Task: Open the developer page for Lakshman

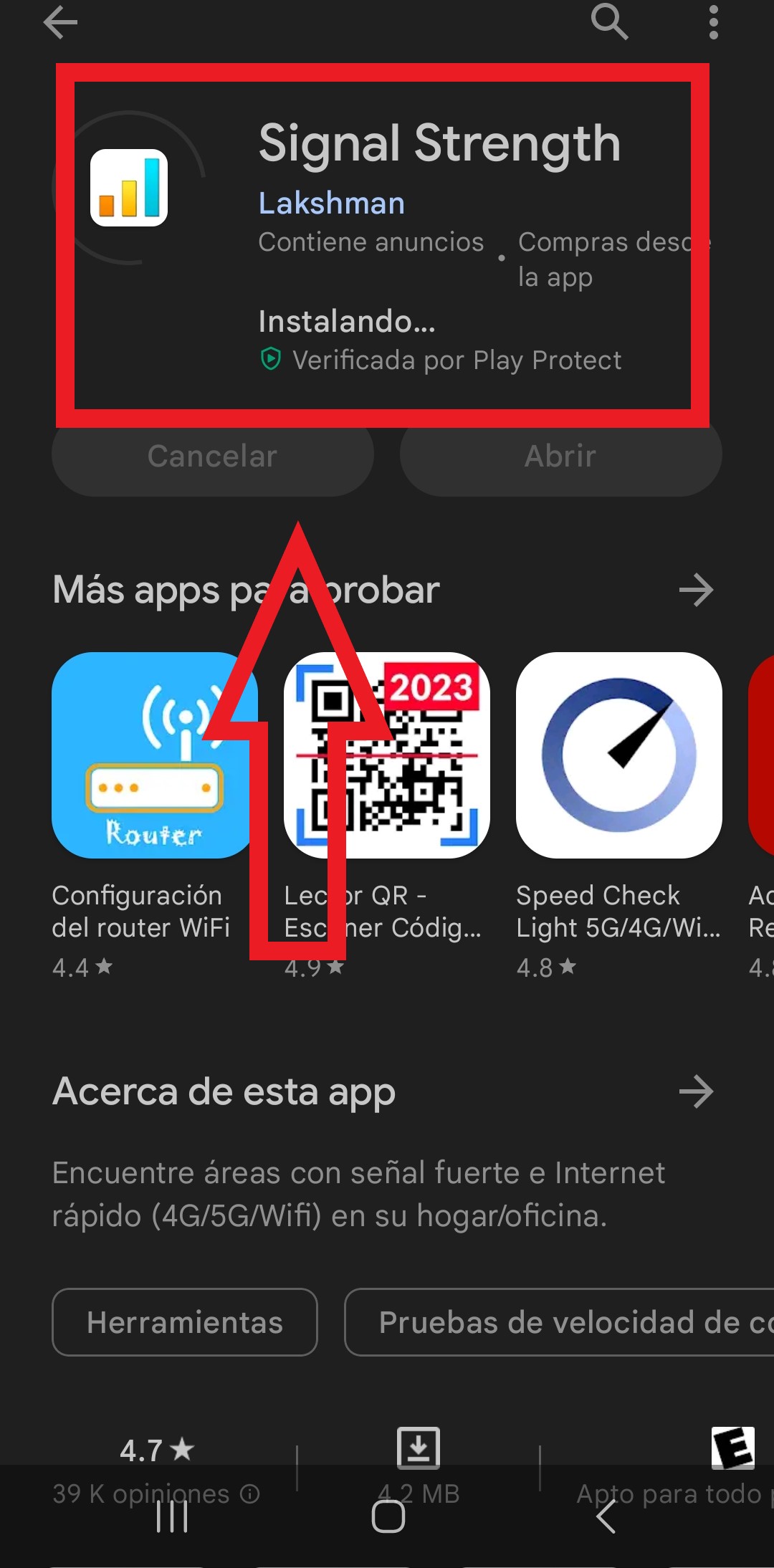Action: pos(331,204)
